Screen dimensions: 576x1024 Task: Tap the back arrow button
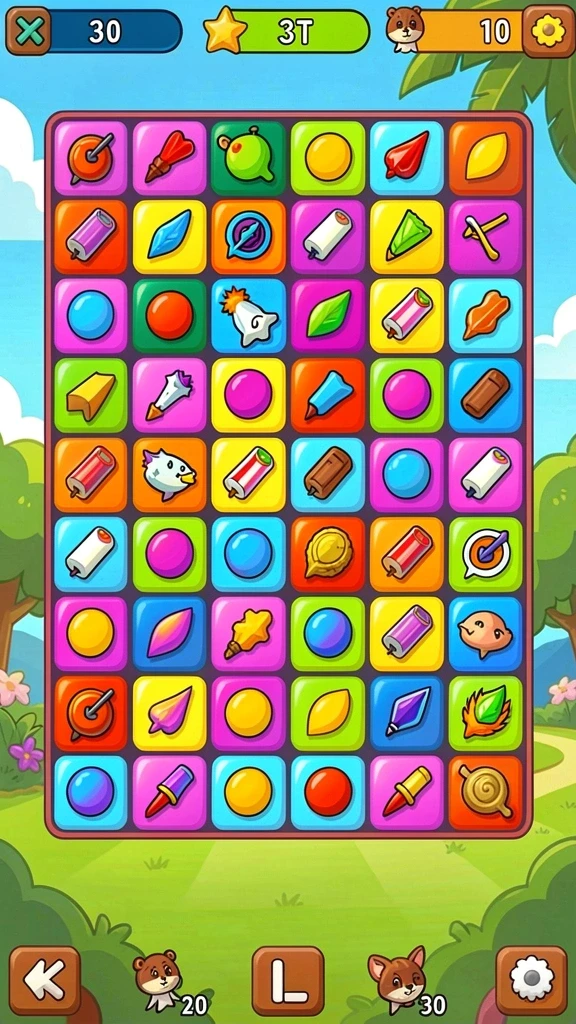tap(44, 980)
